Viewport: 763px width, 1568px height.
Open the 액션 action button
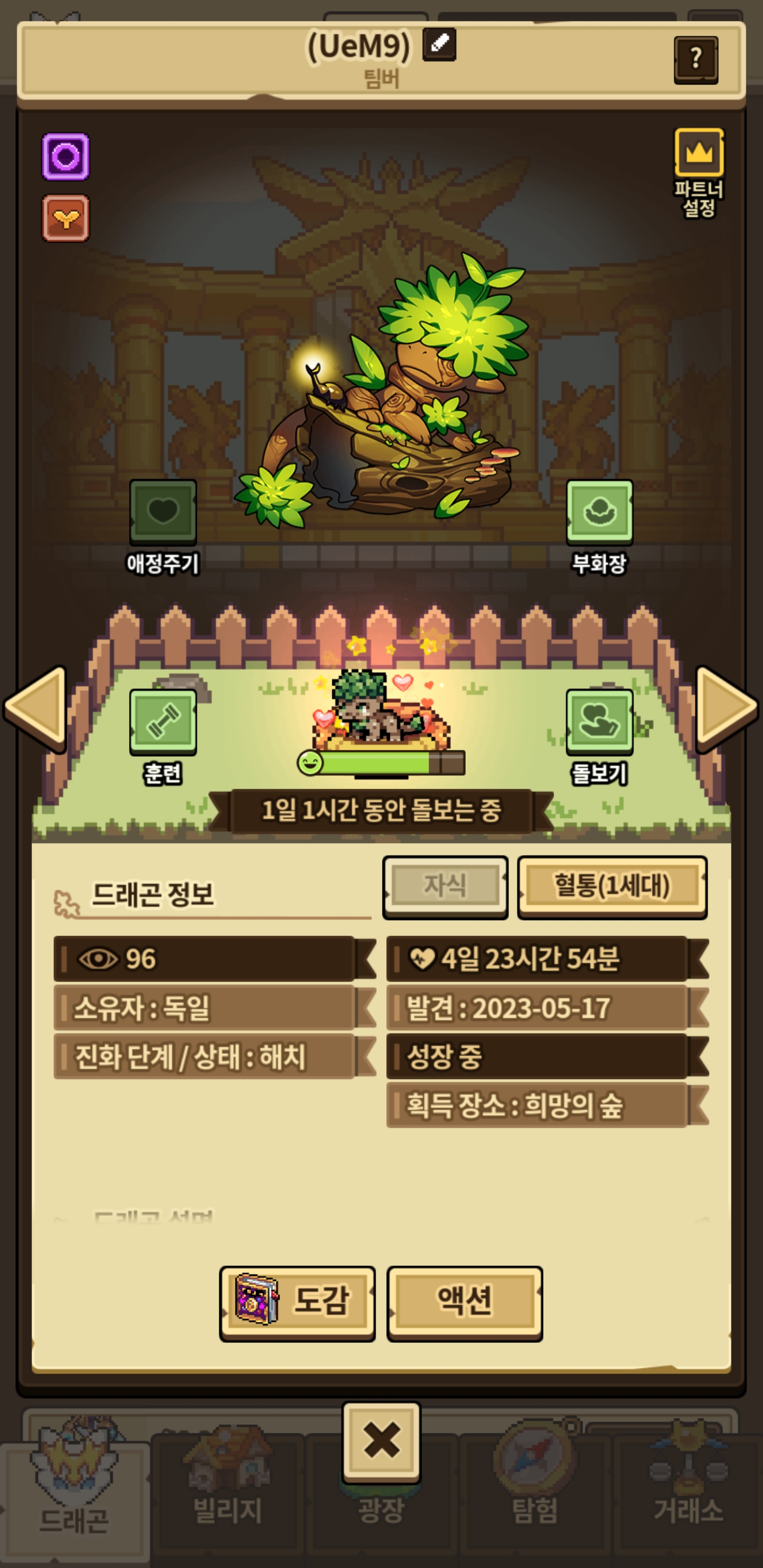tap(465, 1302)
